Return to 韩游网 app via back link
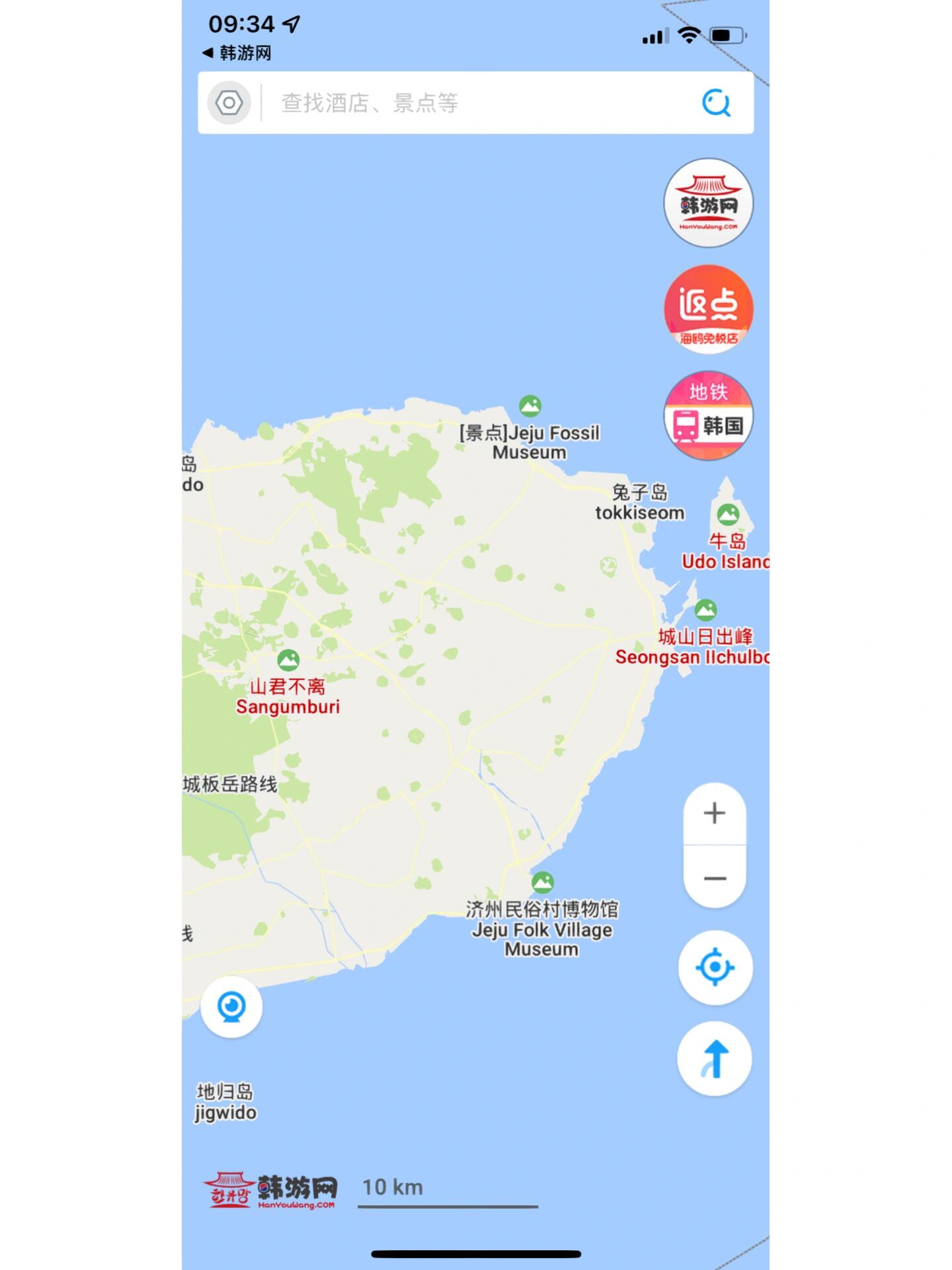The image size is (952, 1270). tap(237, 53)
